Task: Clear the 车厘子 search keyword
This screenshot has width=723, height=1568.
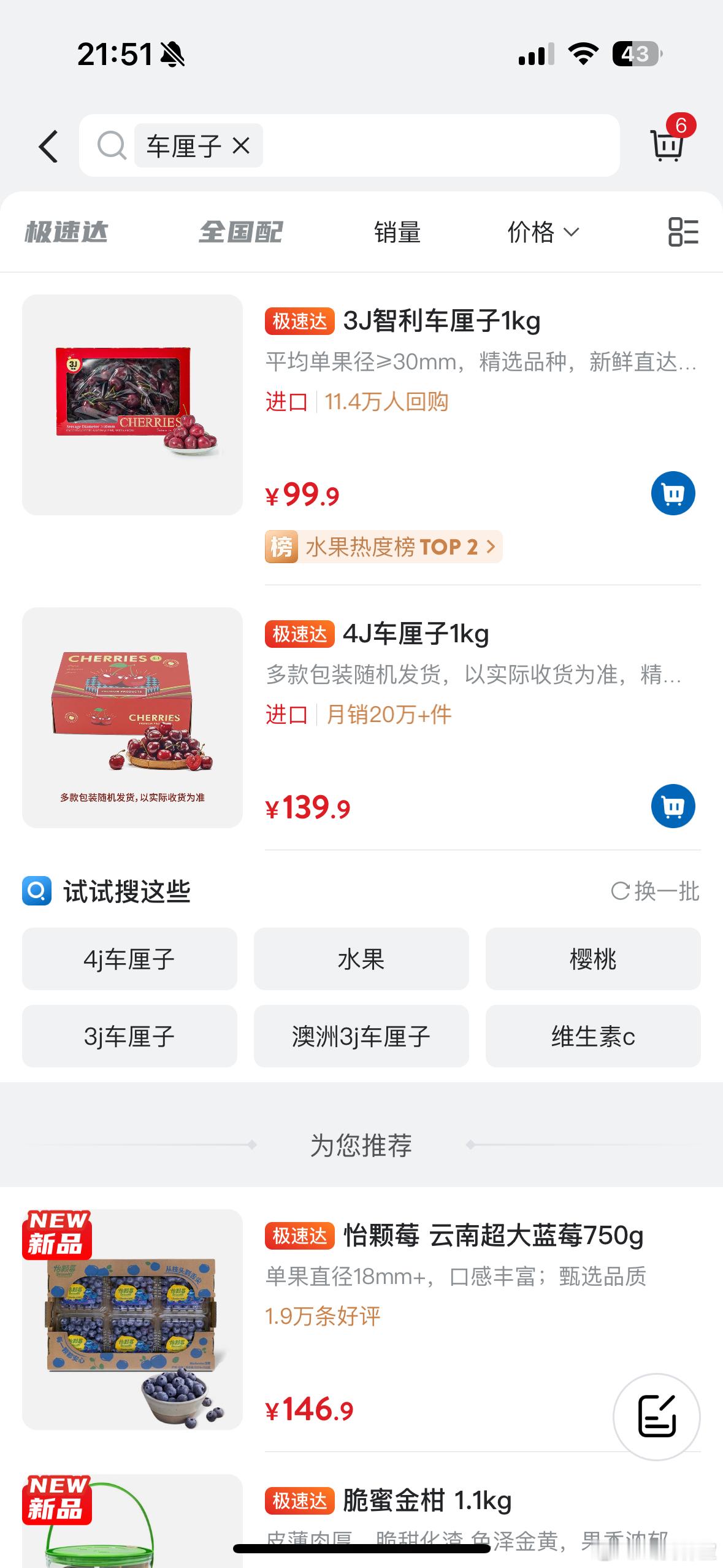Action: tap(241, 145)
